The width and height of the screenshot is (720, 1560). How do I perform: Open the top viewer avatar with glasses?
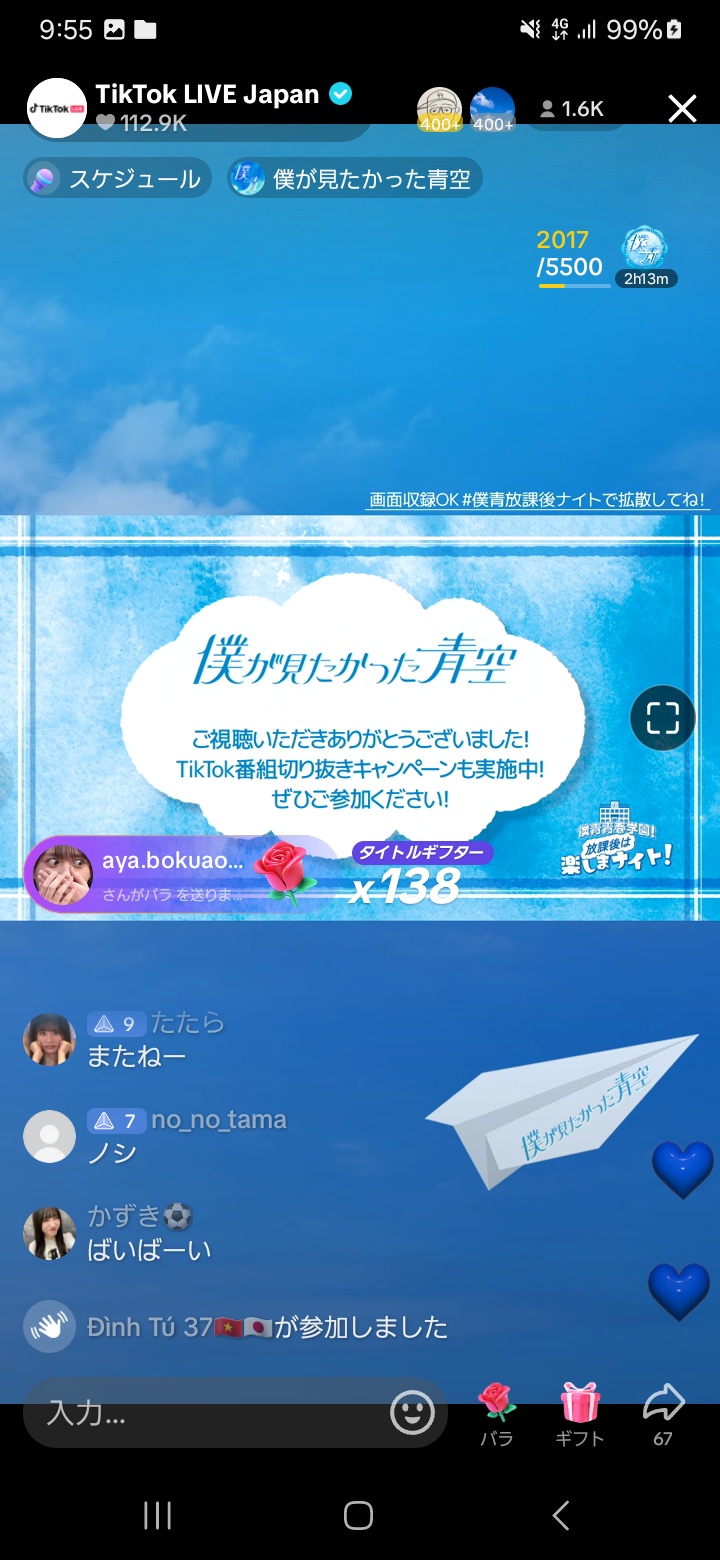tap(439, 108)
